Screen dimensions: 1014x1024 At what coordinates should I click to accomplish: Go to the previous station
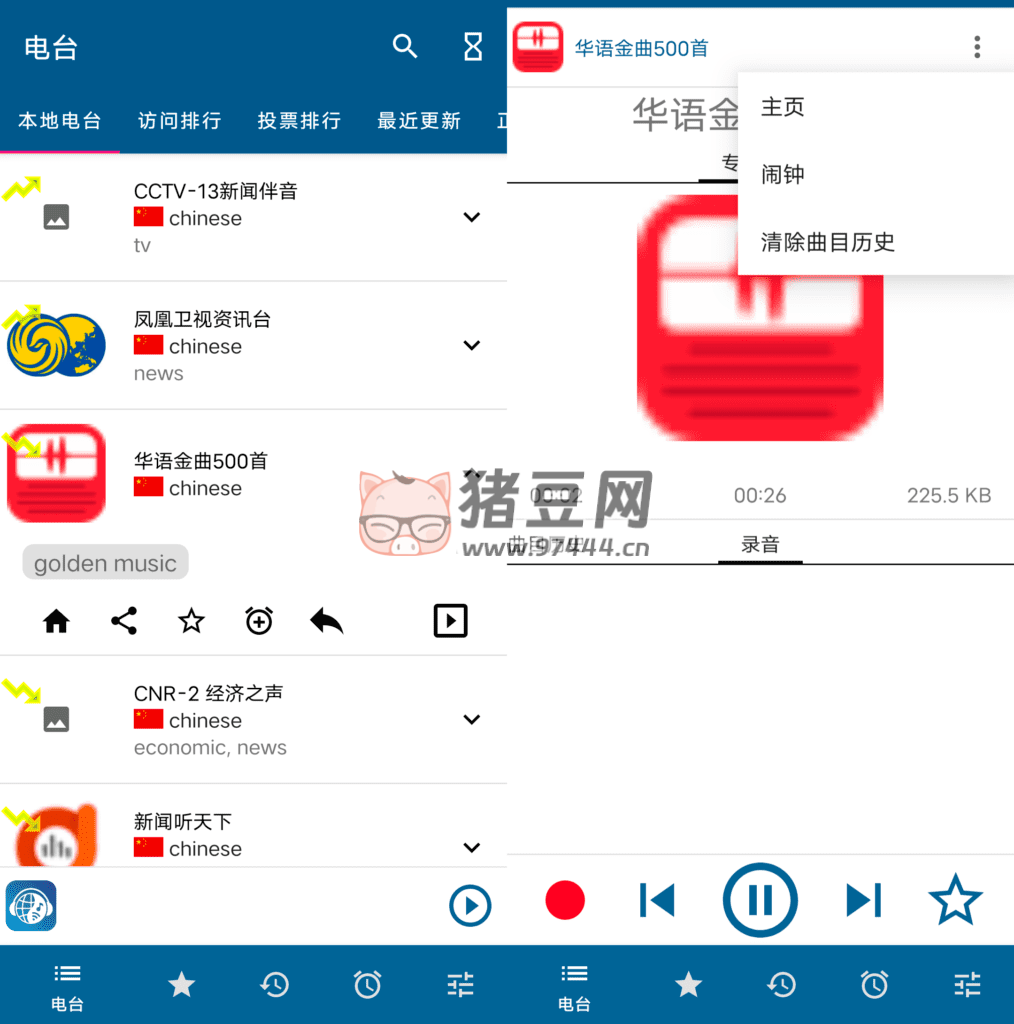point(657,900)
